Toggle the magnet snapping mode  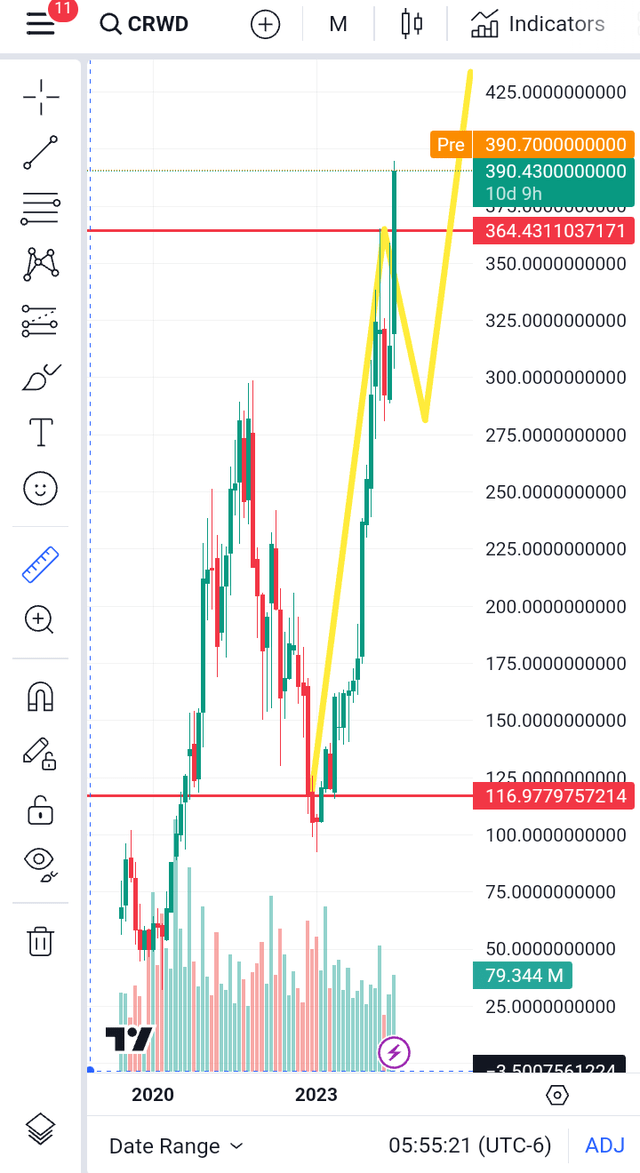point(41,697)
